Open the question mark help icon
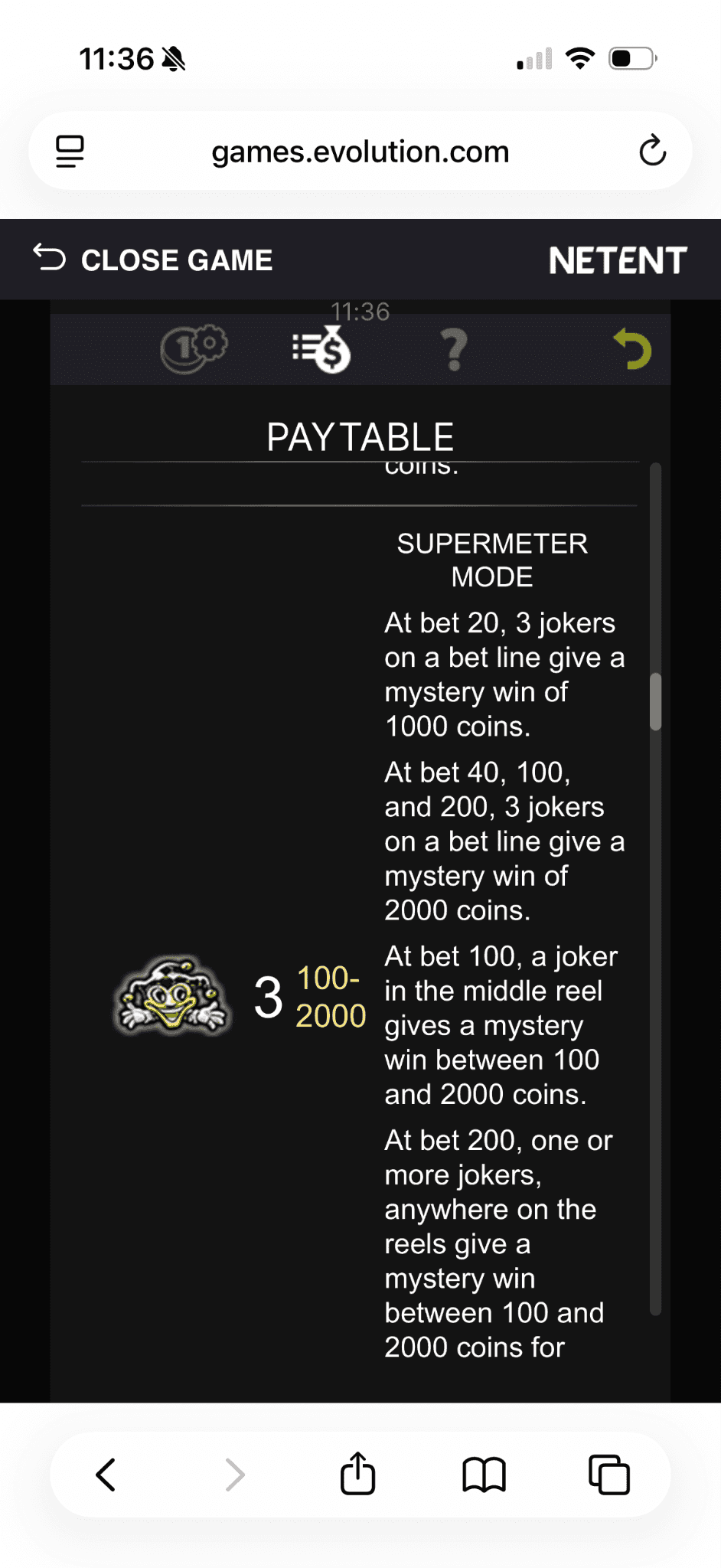721x1568 pixels. tap(453, 348)
